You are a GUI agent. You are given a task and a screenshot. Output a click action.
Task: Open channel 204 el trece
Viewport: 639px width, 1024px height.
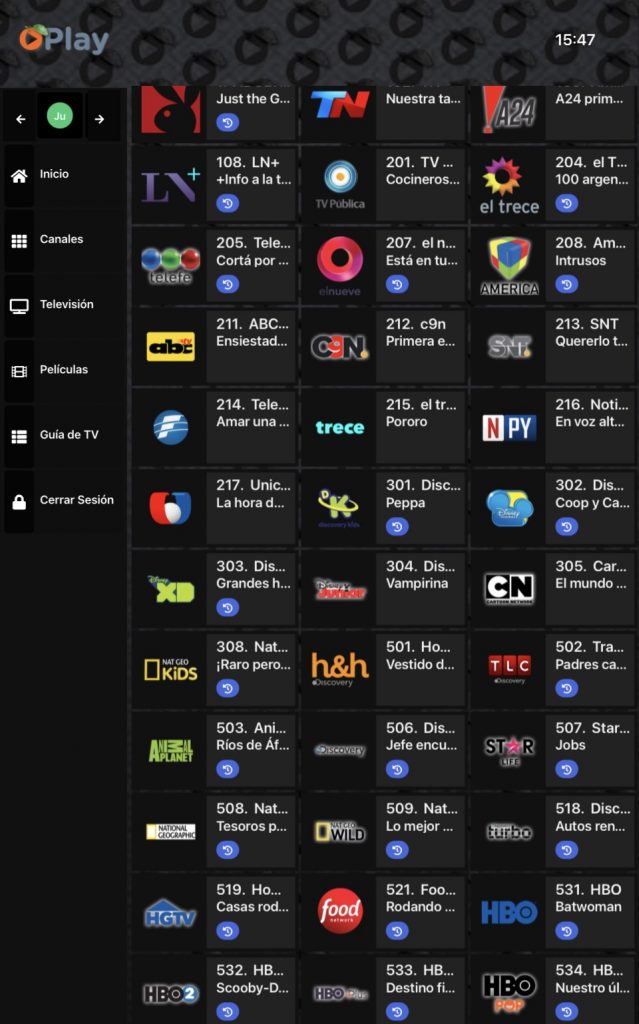552,184
